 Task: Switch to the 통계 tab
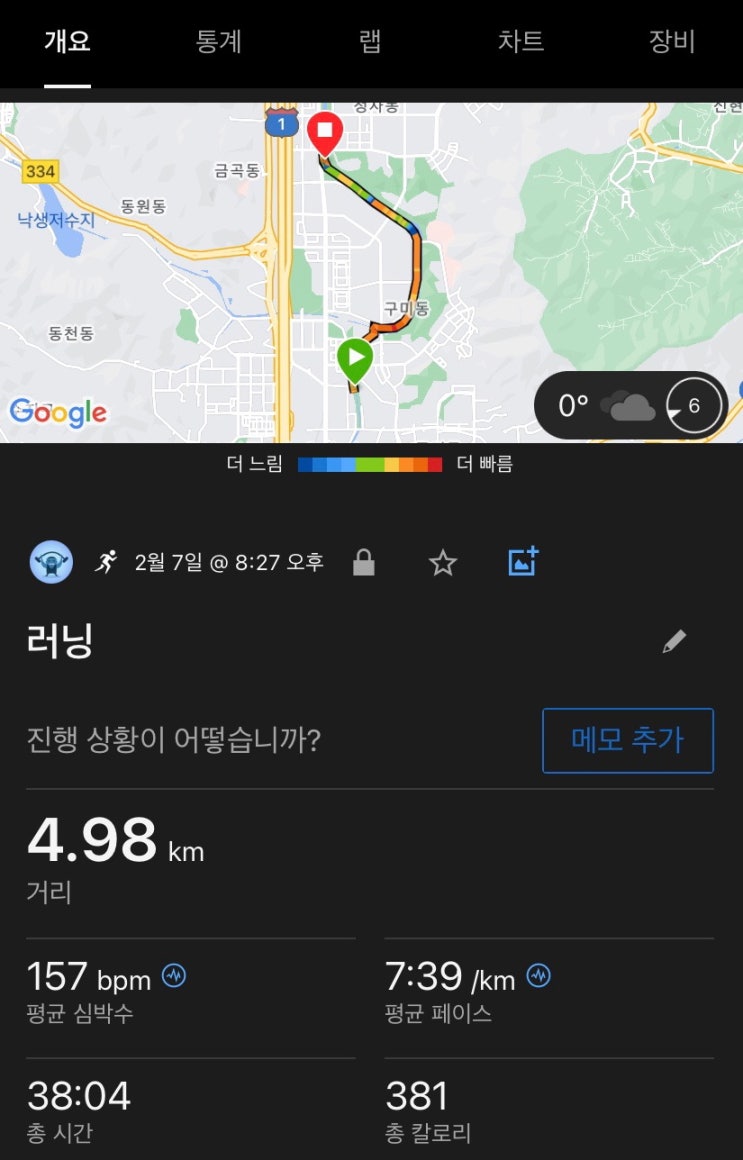(x=219, y=42)
